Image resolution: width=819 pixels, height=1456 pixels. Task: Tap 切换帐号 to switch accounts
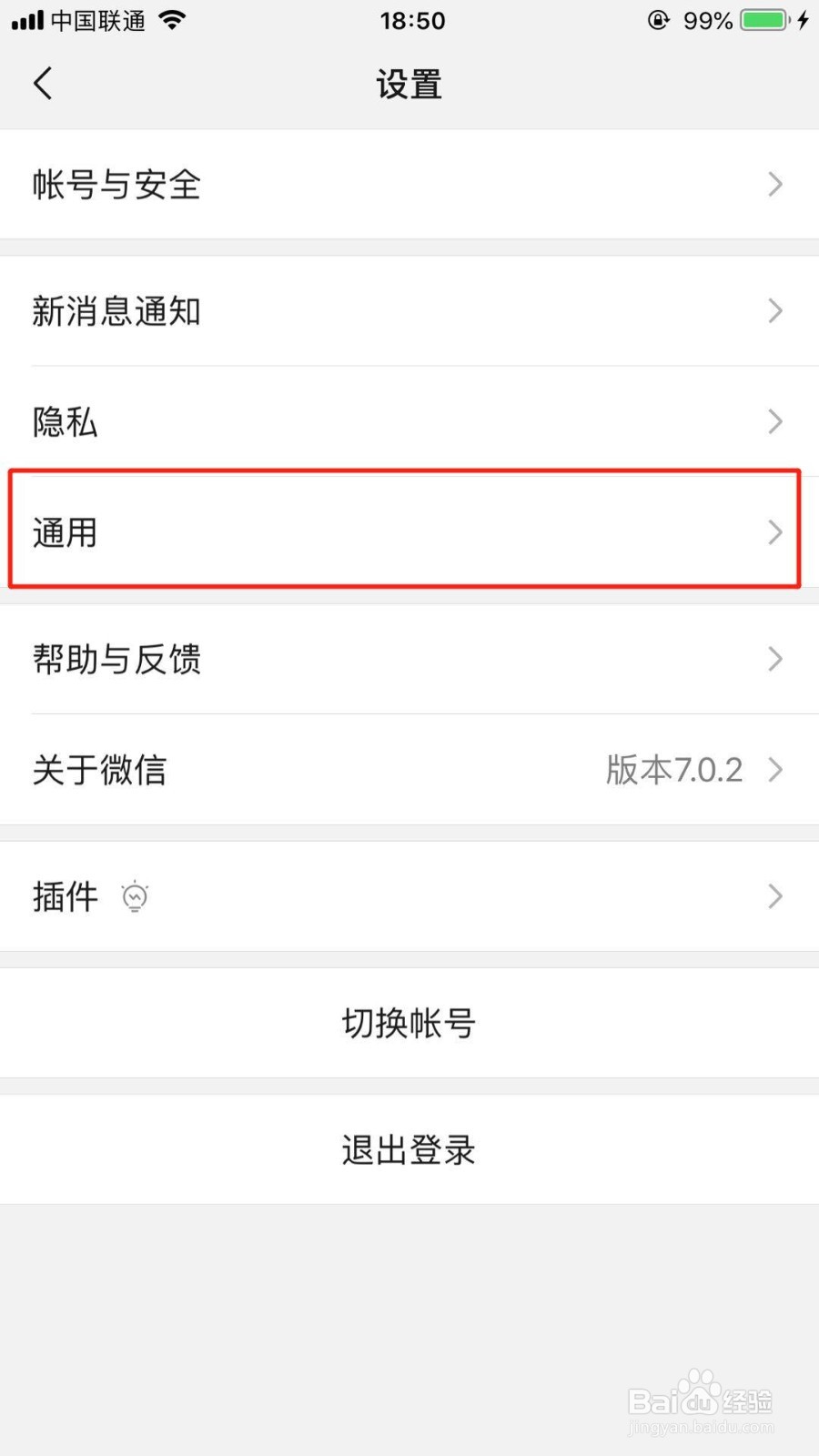[408, 1023]
